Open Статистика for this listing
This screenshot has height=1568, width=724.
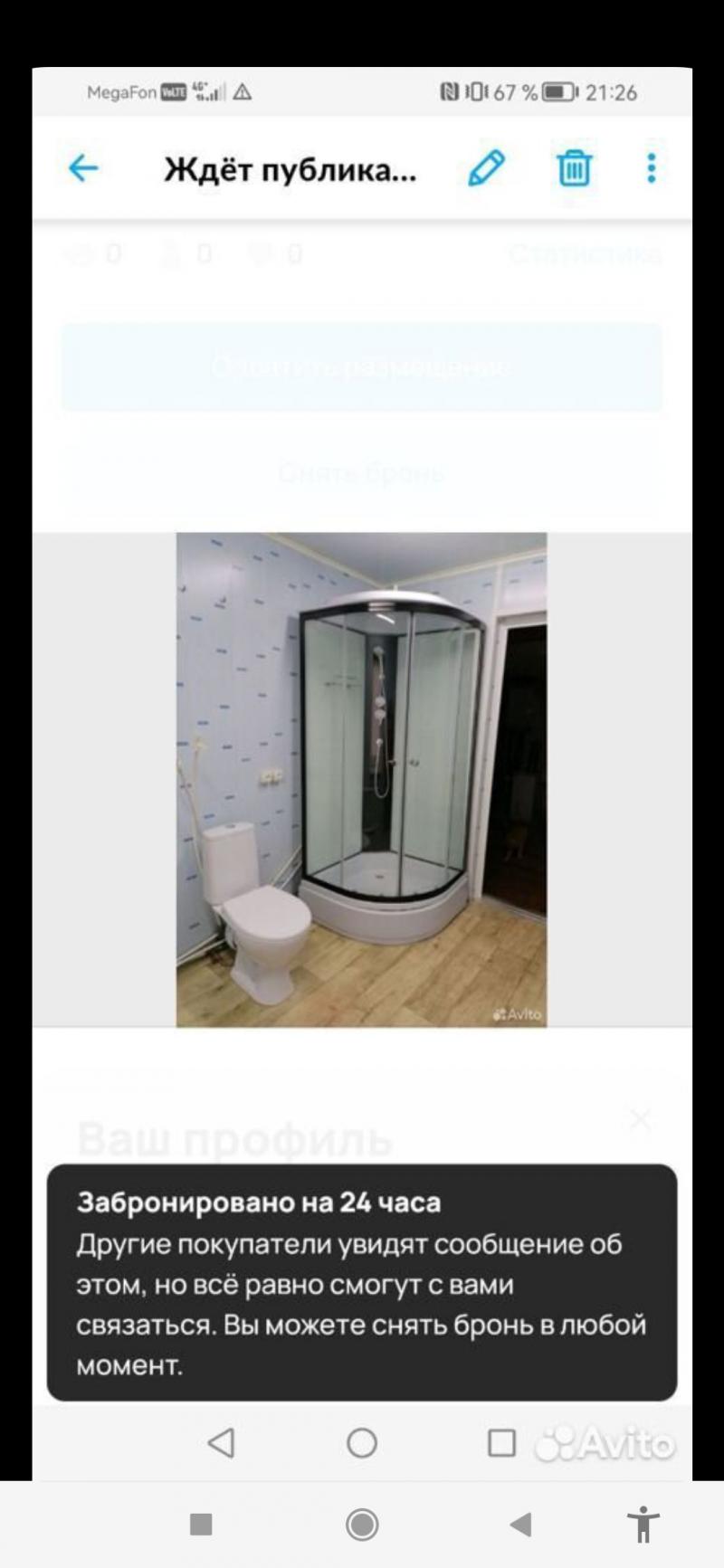pyautogui.click(x=585, y=254)
